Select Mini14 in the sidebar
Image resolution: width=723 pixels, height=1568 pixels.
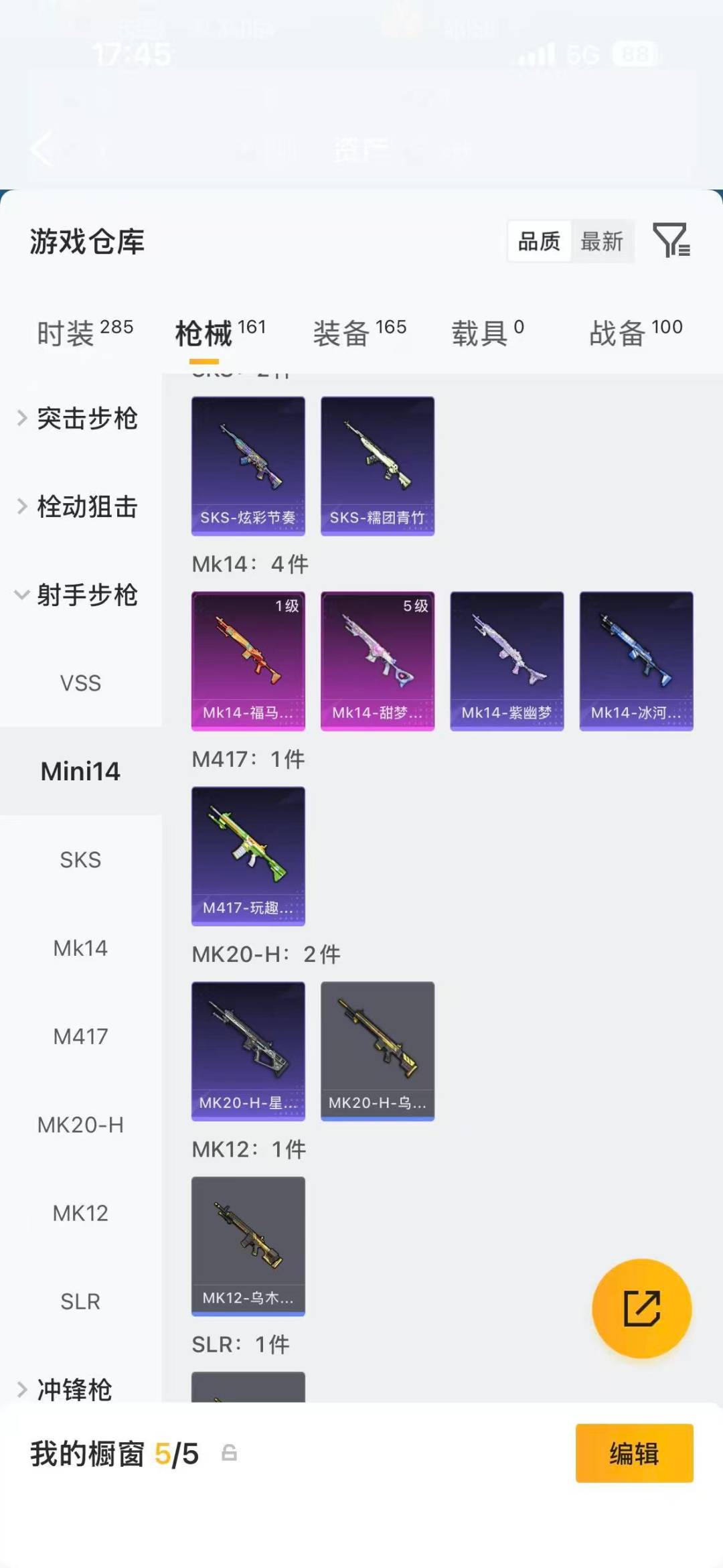click(80, 771)
